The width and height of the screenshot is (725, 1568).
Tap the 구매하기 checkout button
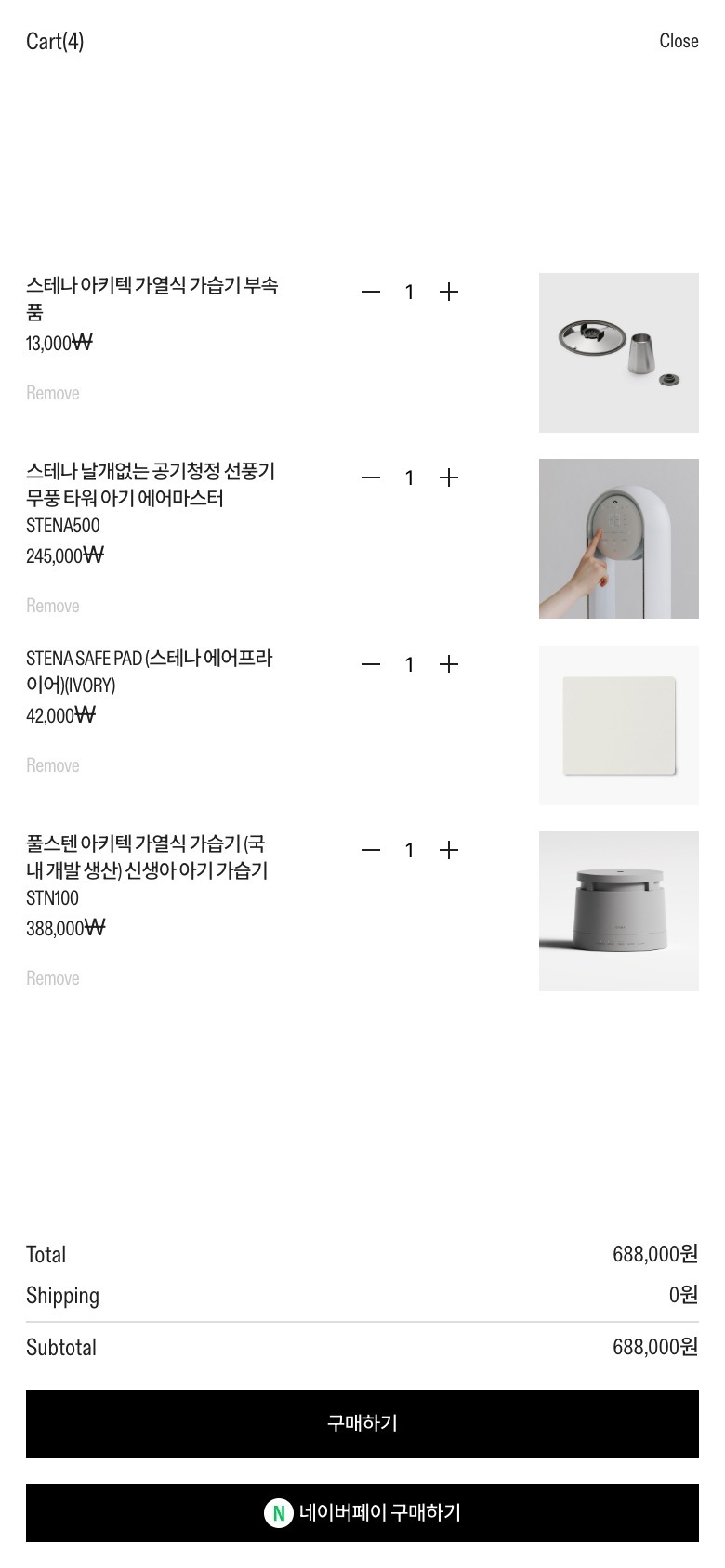pyautogui.click(x=362, y=1423)
